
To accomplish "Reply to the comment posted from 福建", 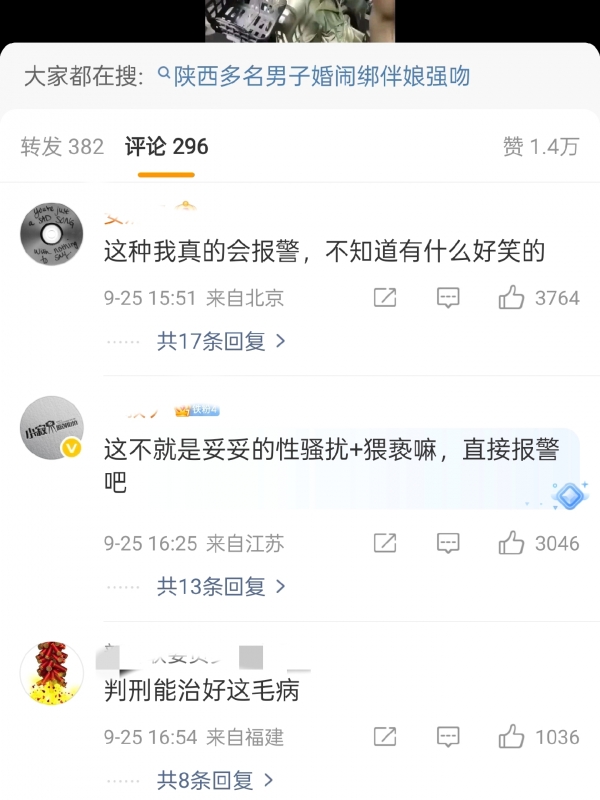I will tap(448, 737).
